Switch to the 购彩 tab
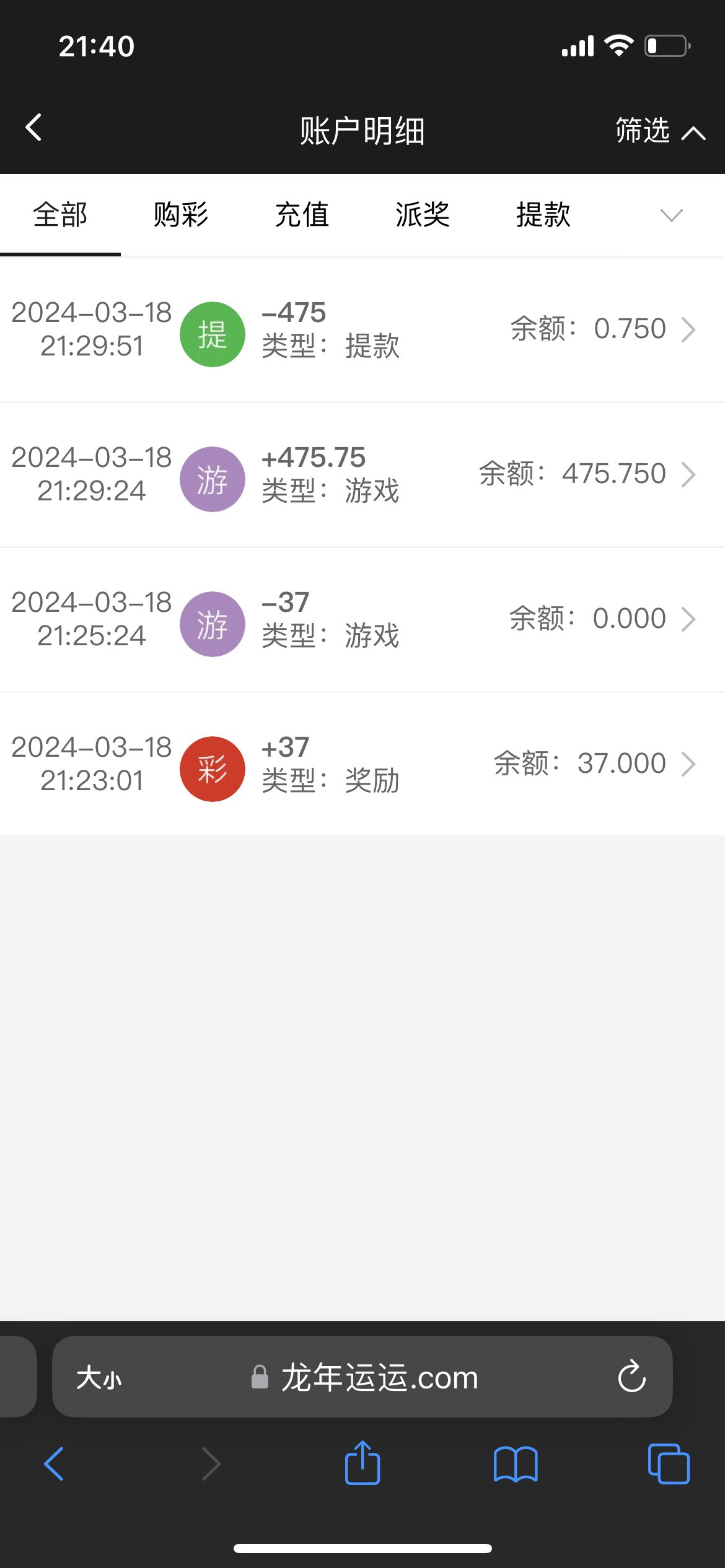 (x=181, y=215)
